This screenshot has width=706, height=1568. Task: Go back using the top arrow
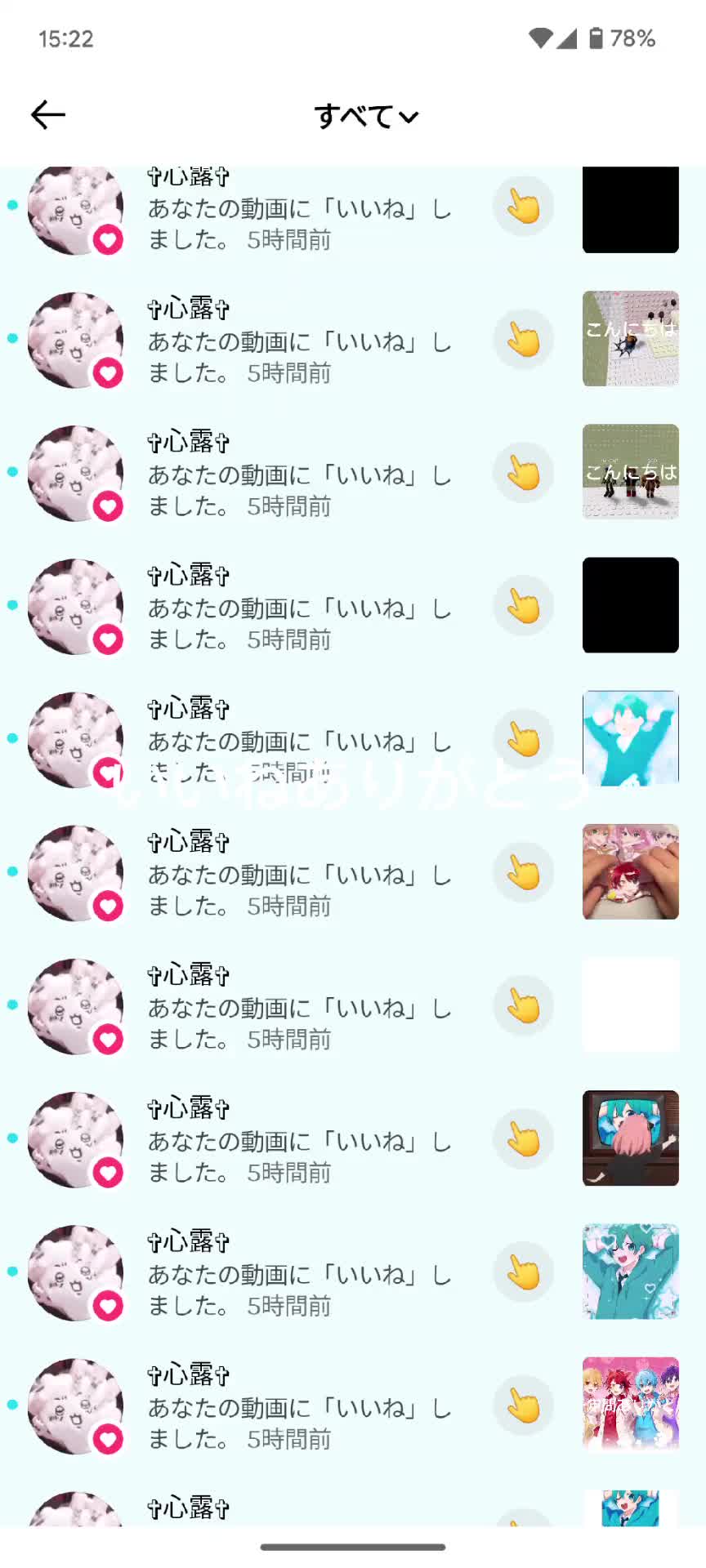(x=48, y=115)
